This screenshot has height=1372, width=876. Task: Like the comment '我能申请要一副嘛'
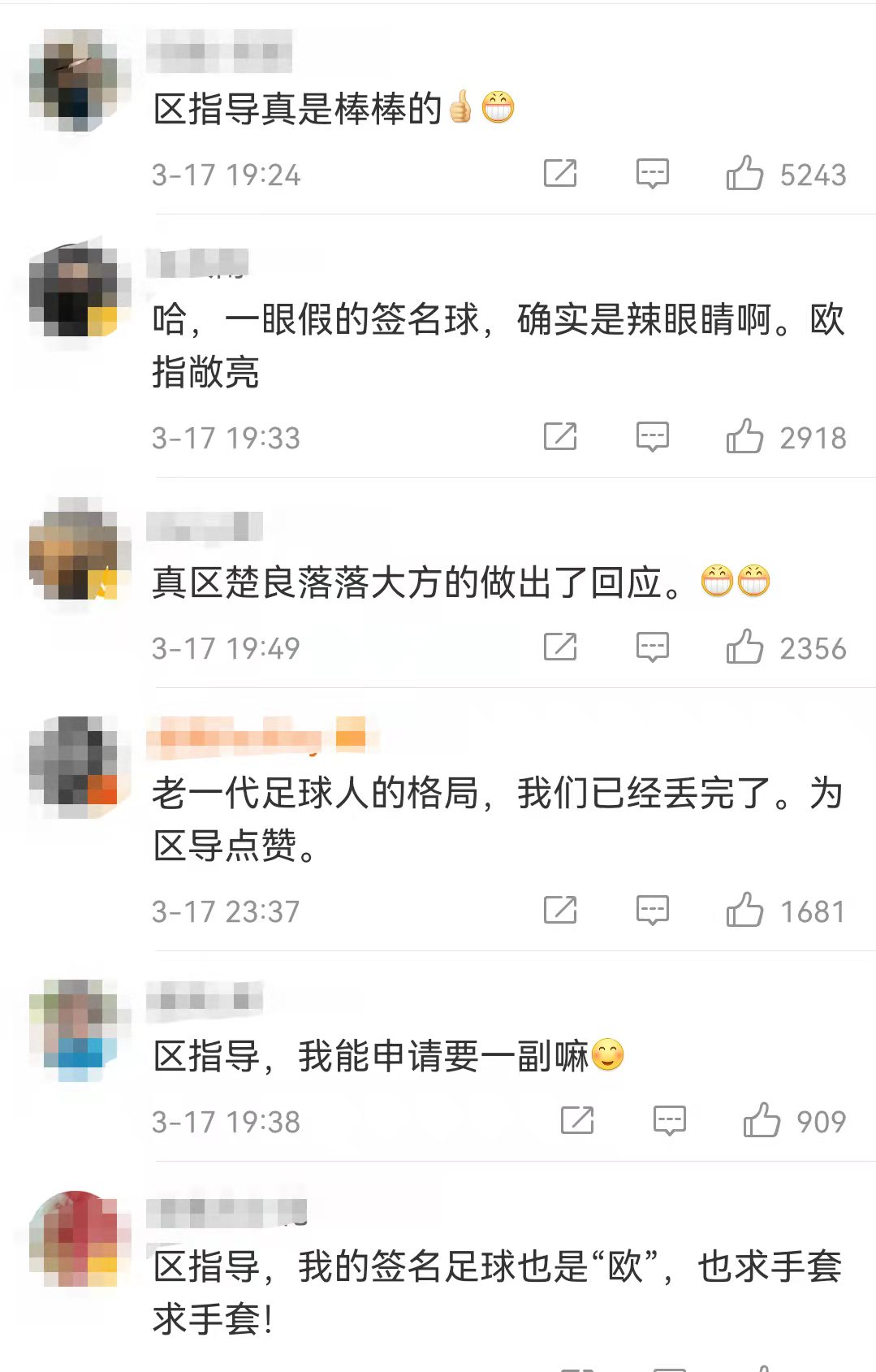(762, 1121)
